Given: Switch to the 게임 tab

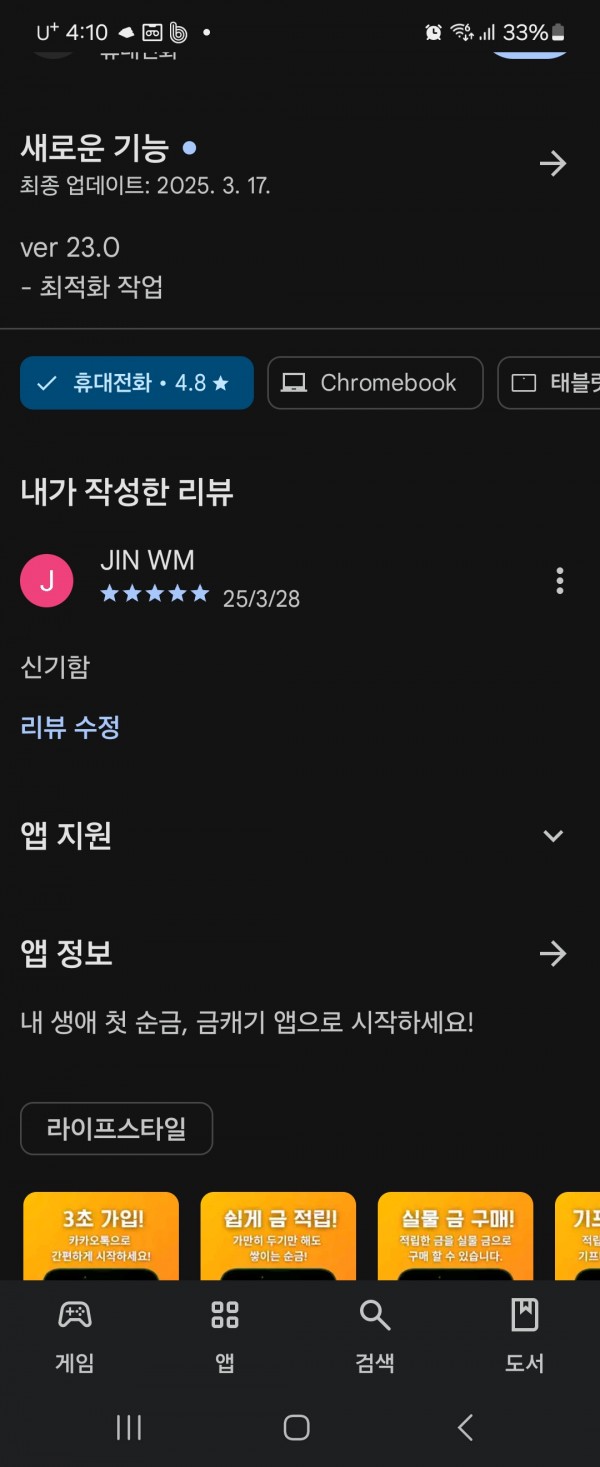Looking at the screenshot, I should [x=75, y=1335].
